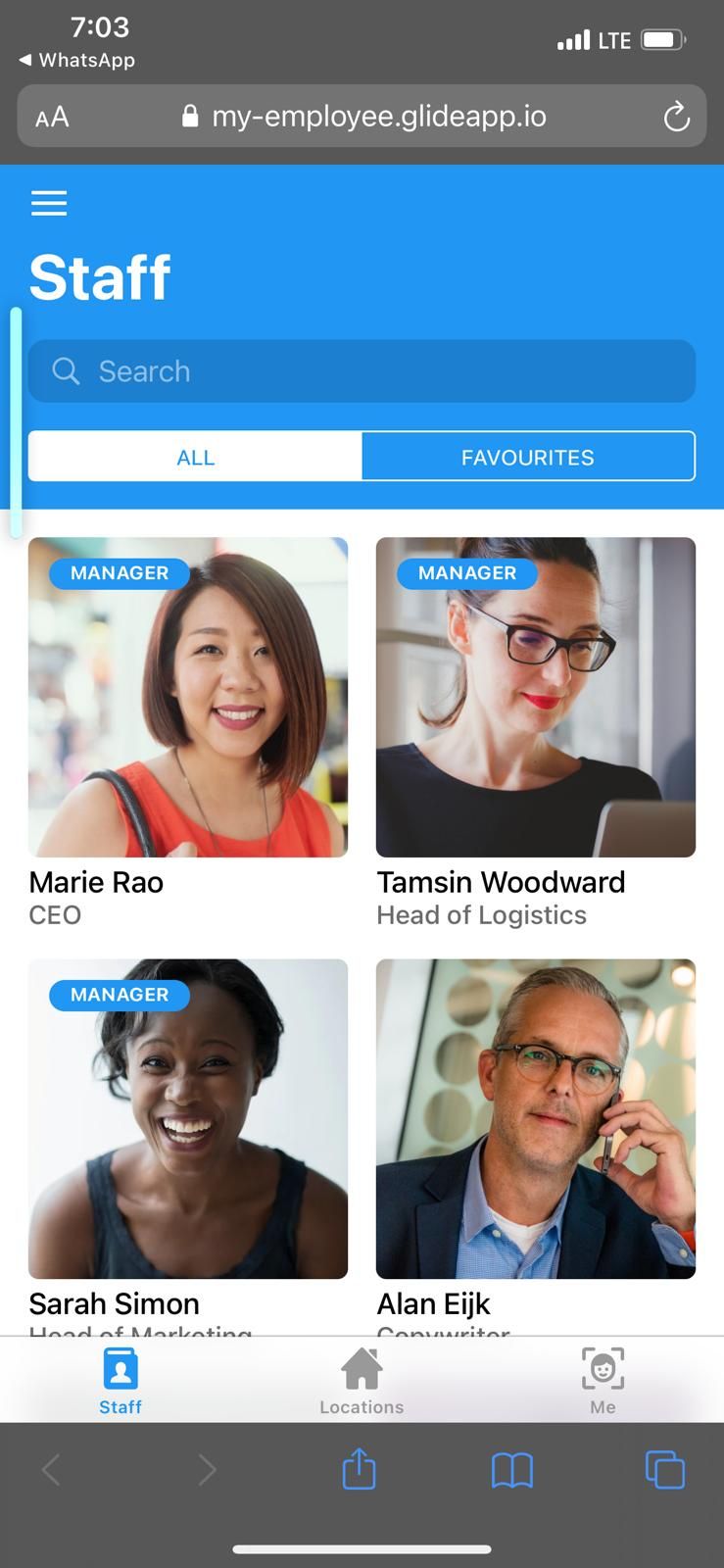Show open Safari tabs
This screenshot has height=1568, width=724.
click(x=664, y=1469)
